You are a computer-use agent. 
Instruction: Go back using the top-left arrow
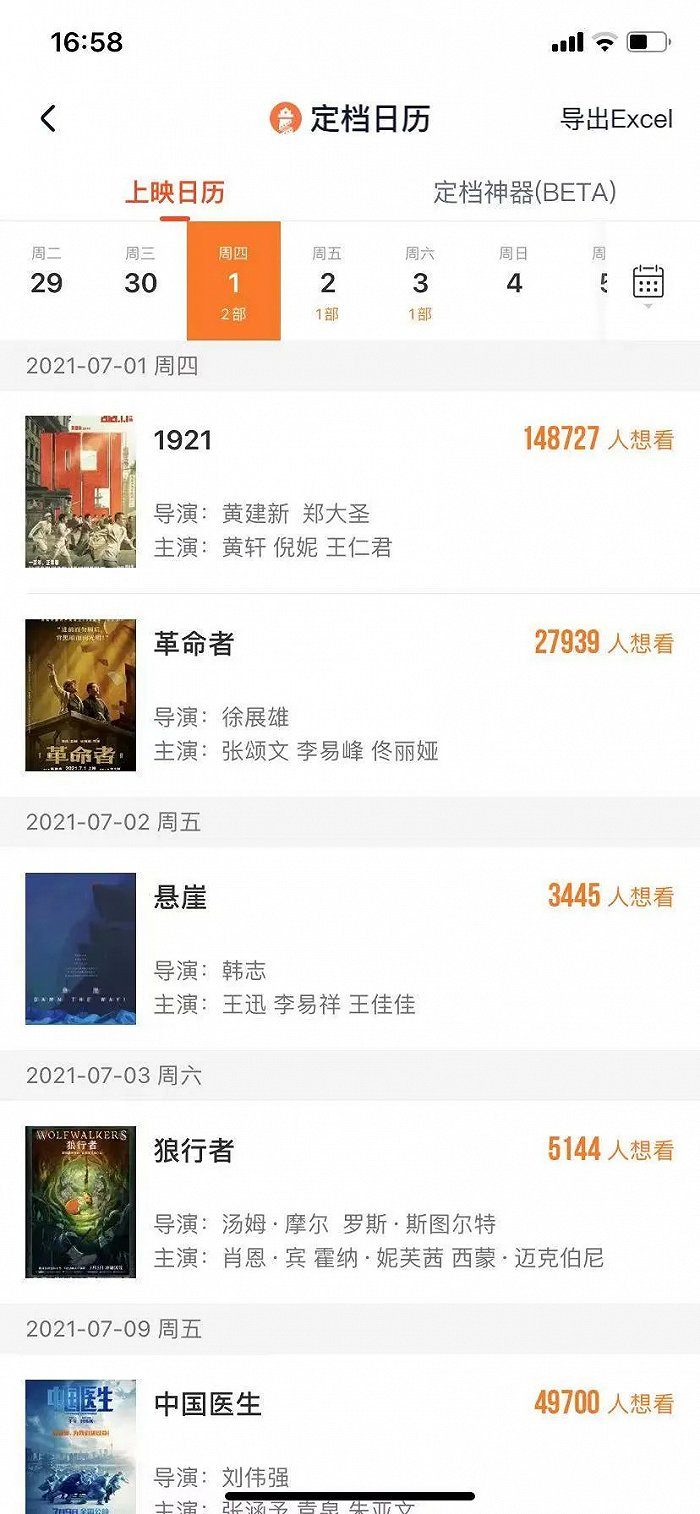tap(48, 119)
